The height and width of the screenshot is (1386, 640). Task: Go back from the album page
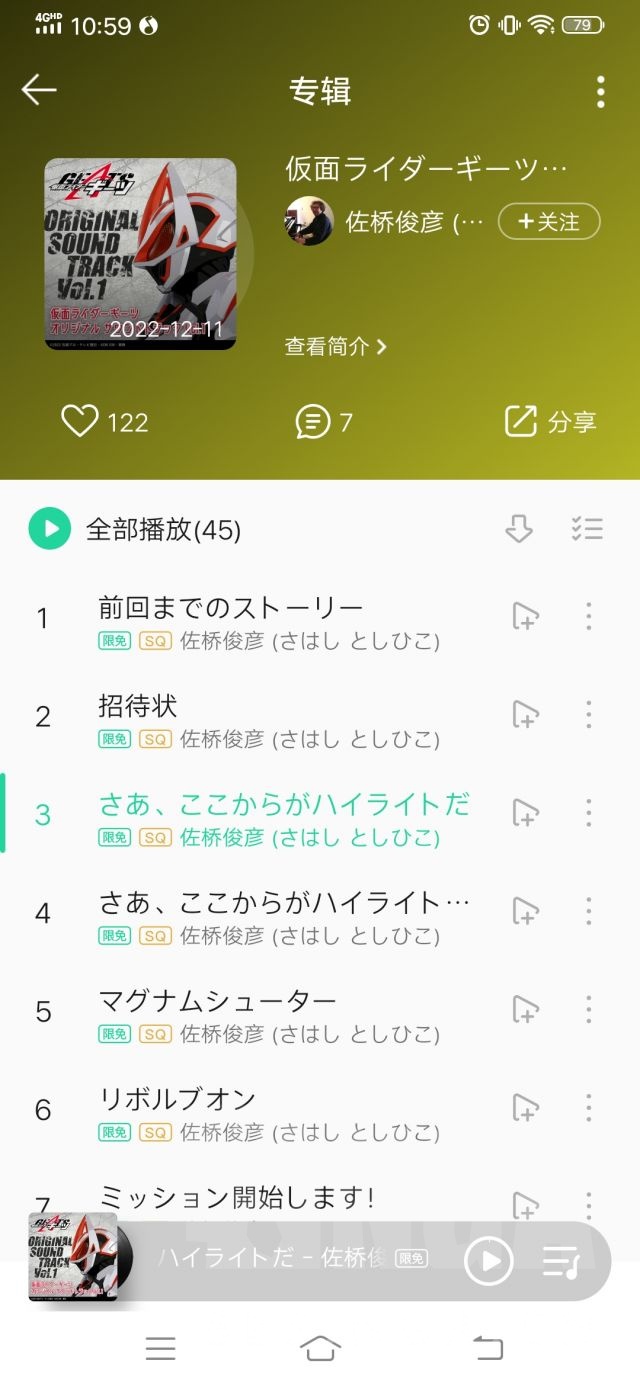(x=39, y=90)
